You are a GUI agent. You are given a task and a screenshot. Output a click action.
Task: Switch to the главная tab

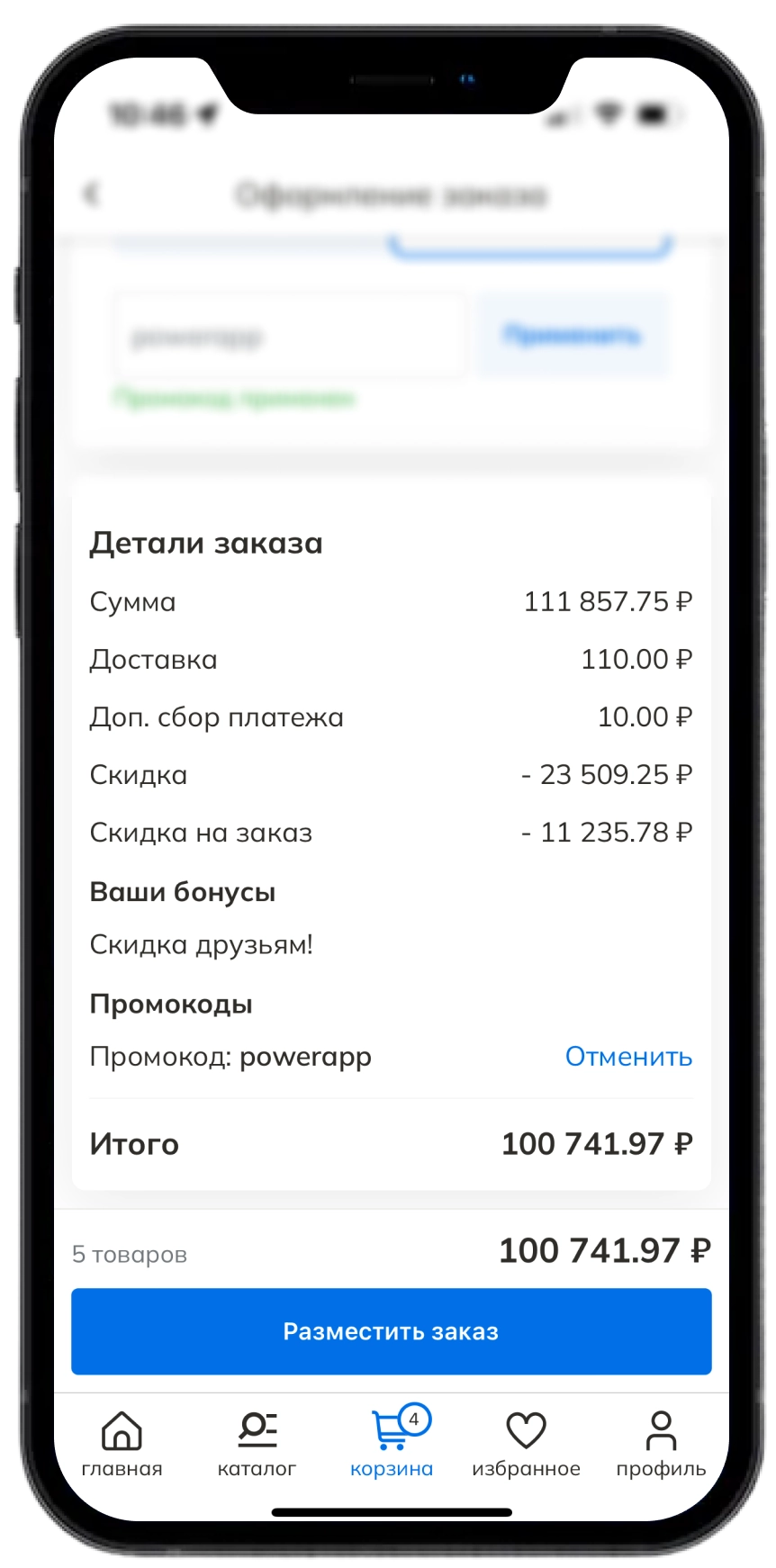(x=122, y=1443)
